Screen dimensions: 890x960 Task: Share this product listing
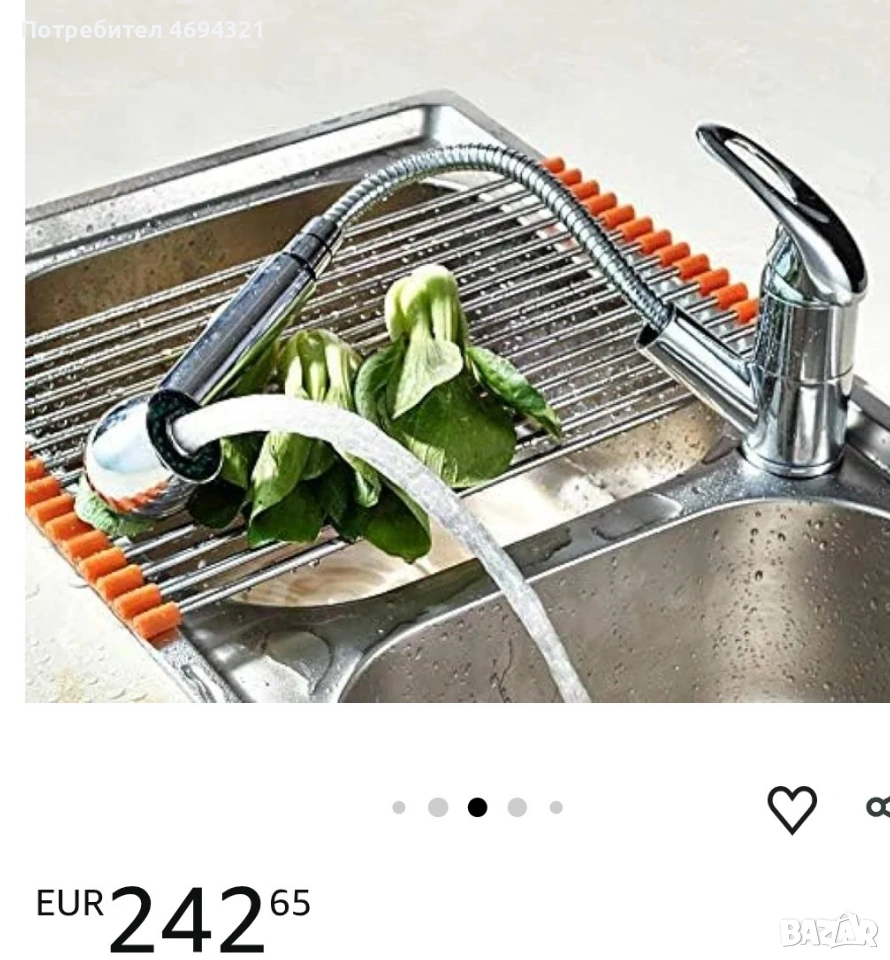point(878,806)
